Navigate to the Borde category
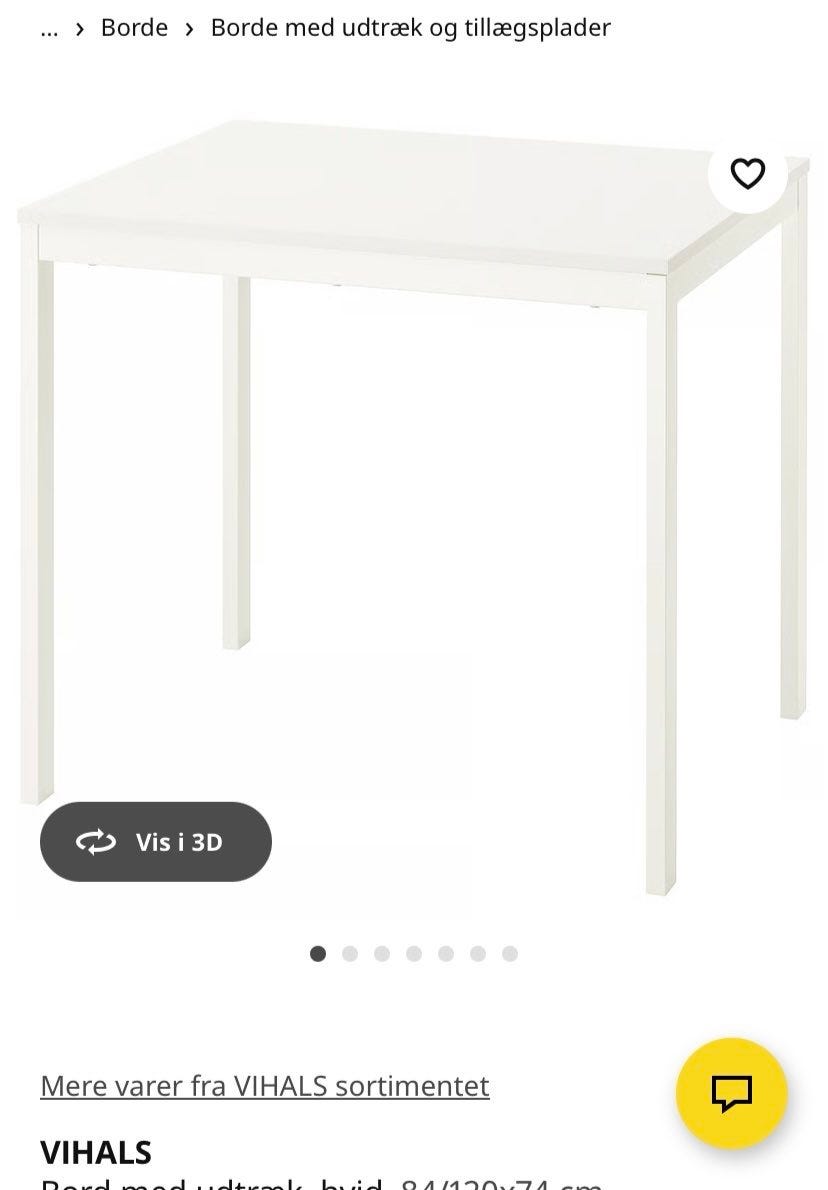Viewport: 828px width, 1190px height. 135,27
